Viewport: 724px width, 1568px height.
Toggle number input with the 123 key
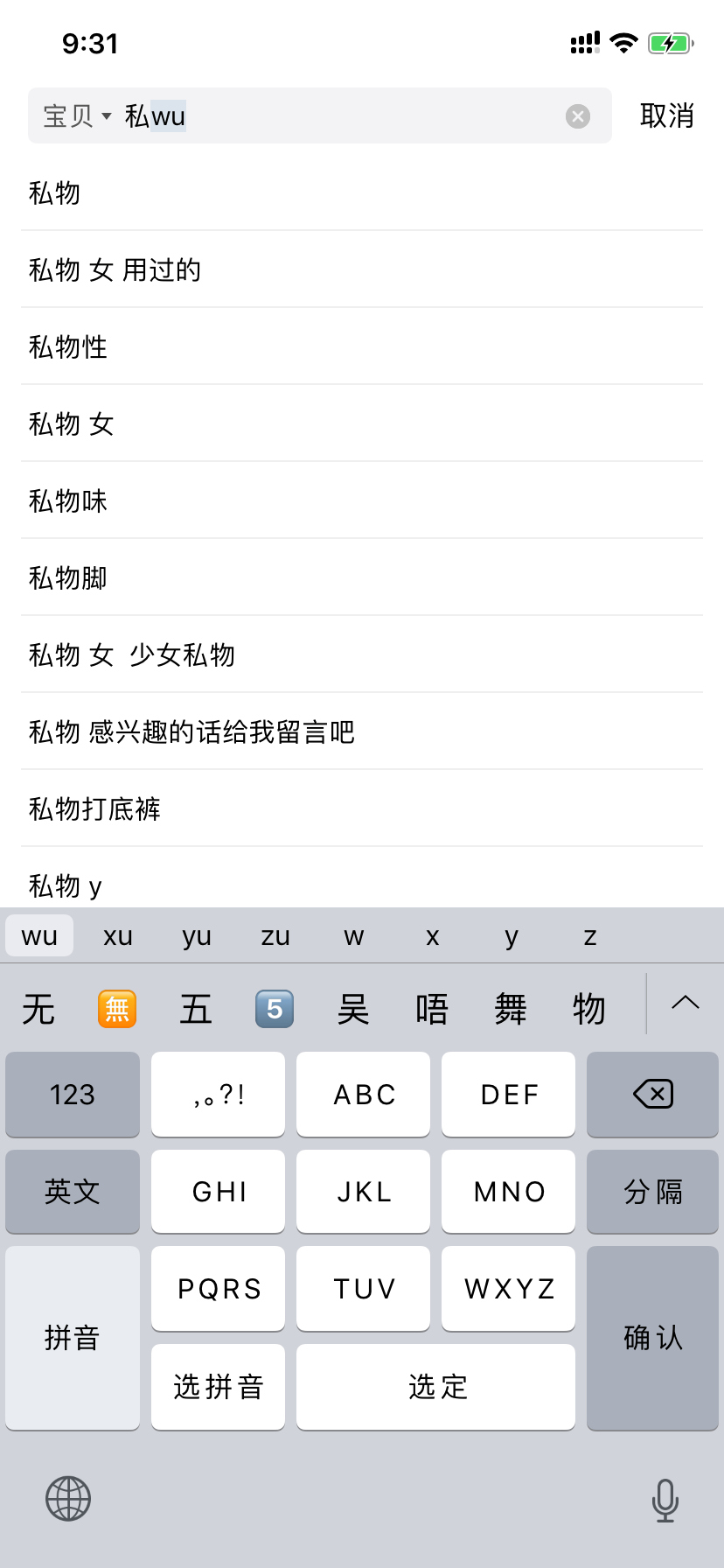pyautogui.click(x=72, y=1095)
